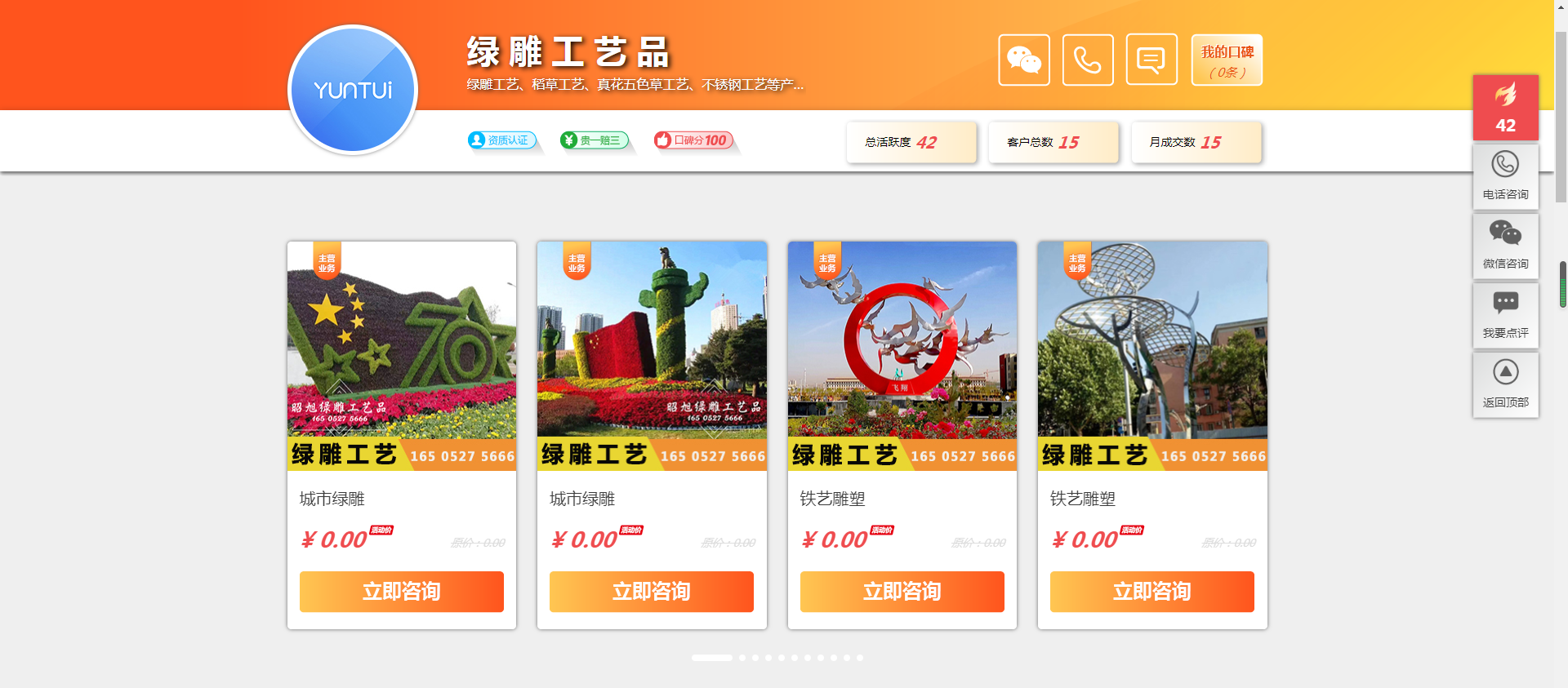Open 我的口碑 reviews button
1568x688 pixels.
pyautogui.click(x=1226, y=60)
